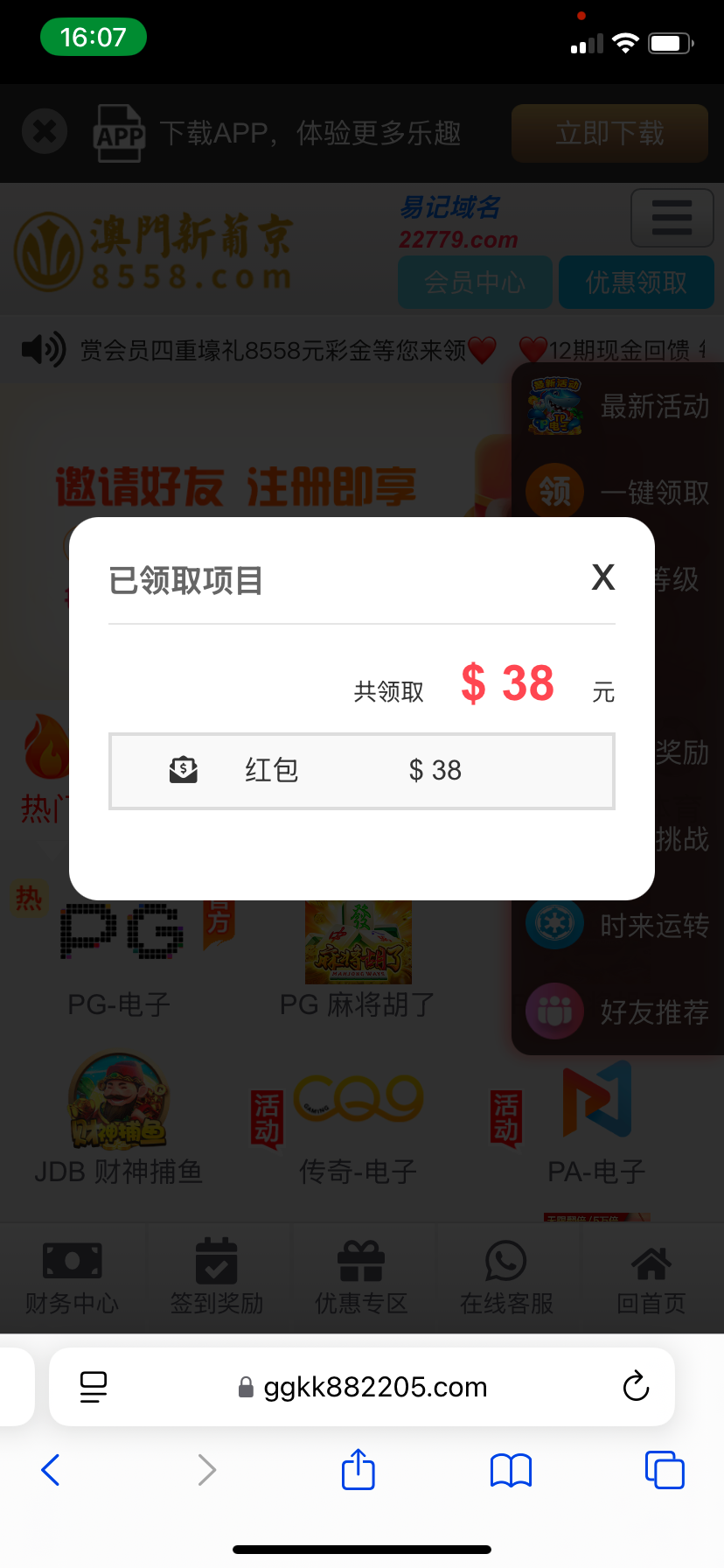Select the 优惠领取 promotions tab
This screenshot has width=724, height=1568.
[637, 282]
